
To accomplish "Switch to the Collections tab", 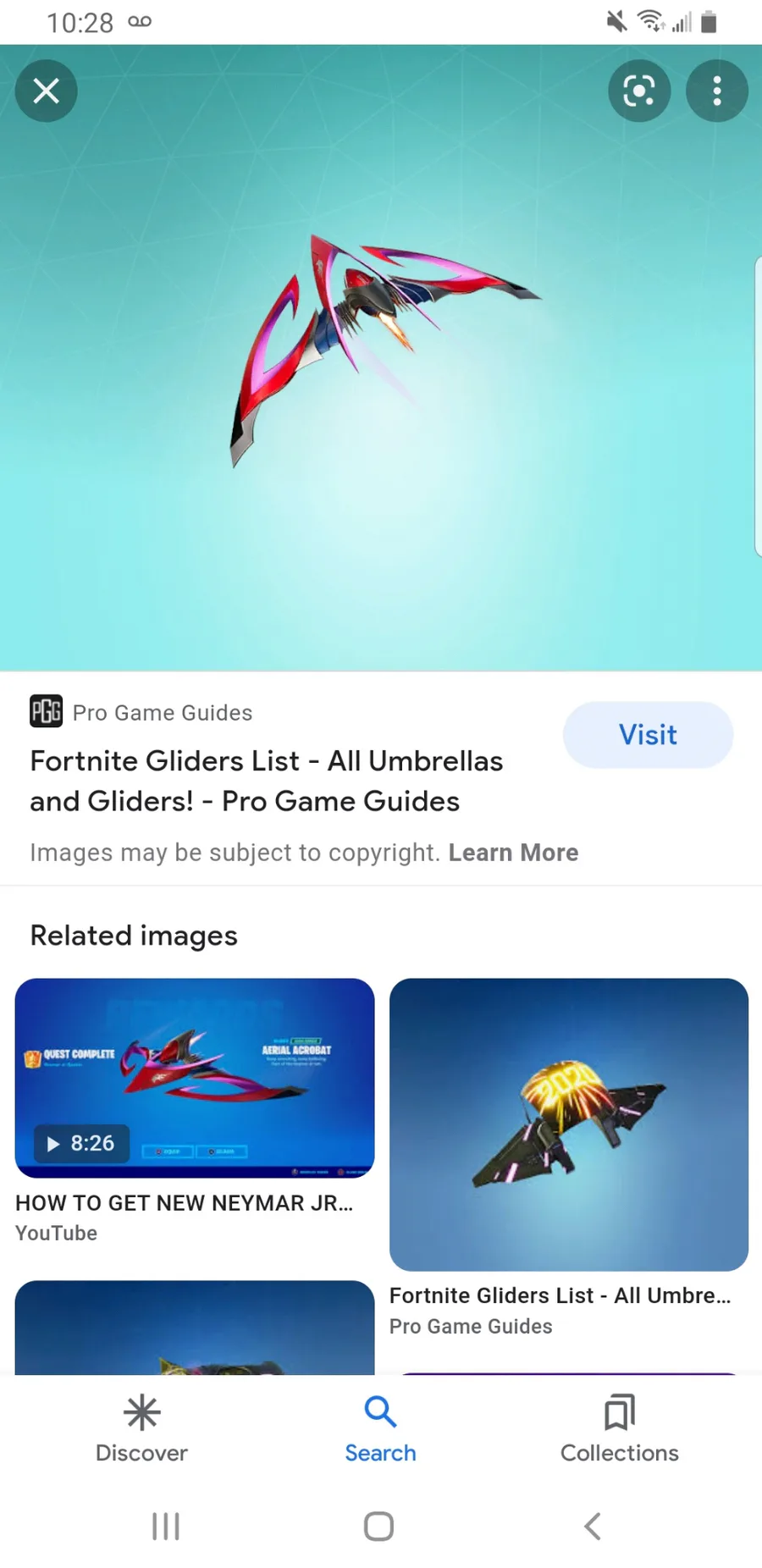I will pyautogui.click(x=619, y=1429).
